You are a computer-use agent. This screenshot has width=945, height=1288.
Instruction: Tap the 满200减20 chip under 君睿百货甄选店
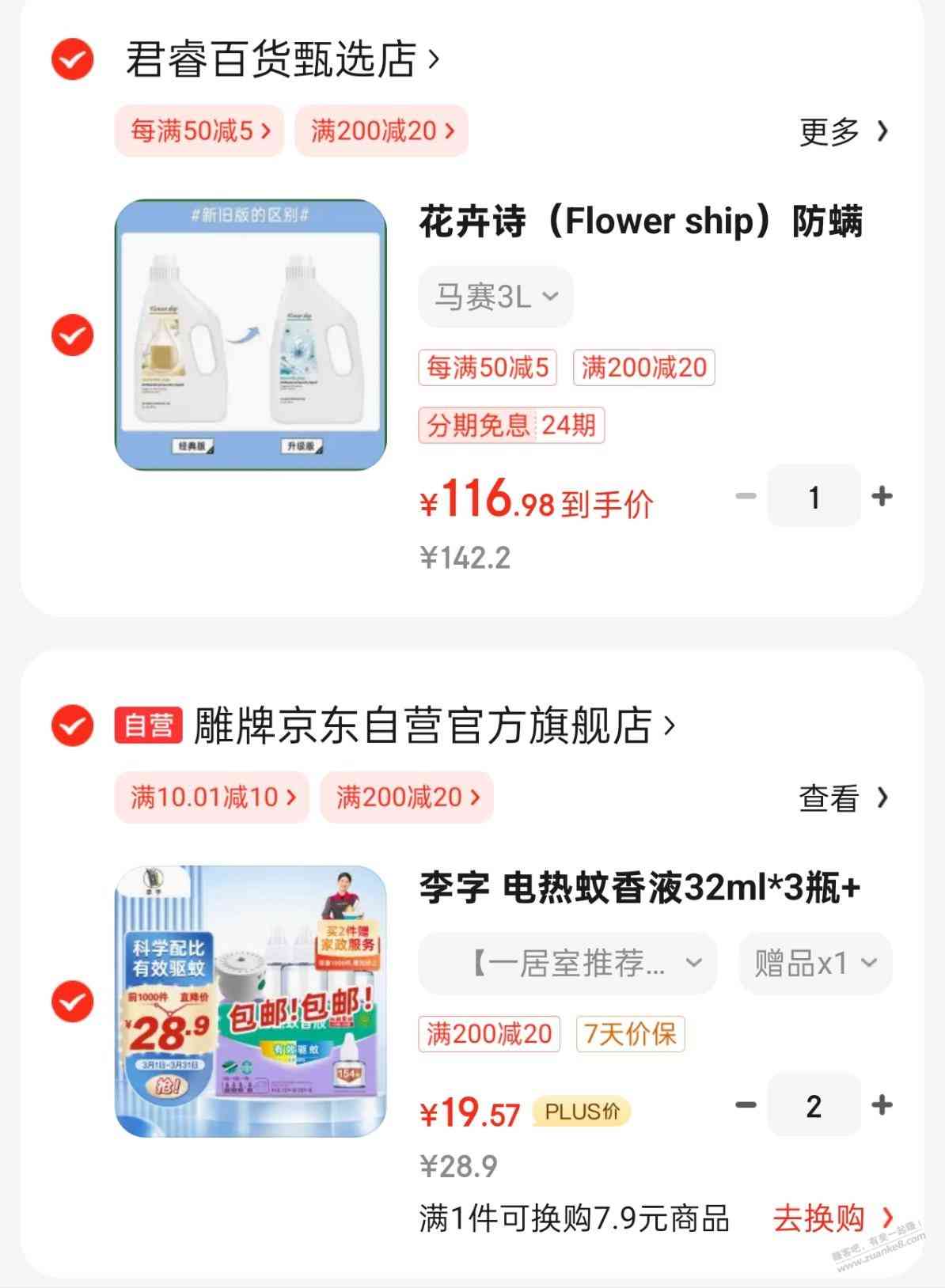tap(381, 131)
